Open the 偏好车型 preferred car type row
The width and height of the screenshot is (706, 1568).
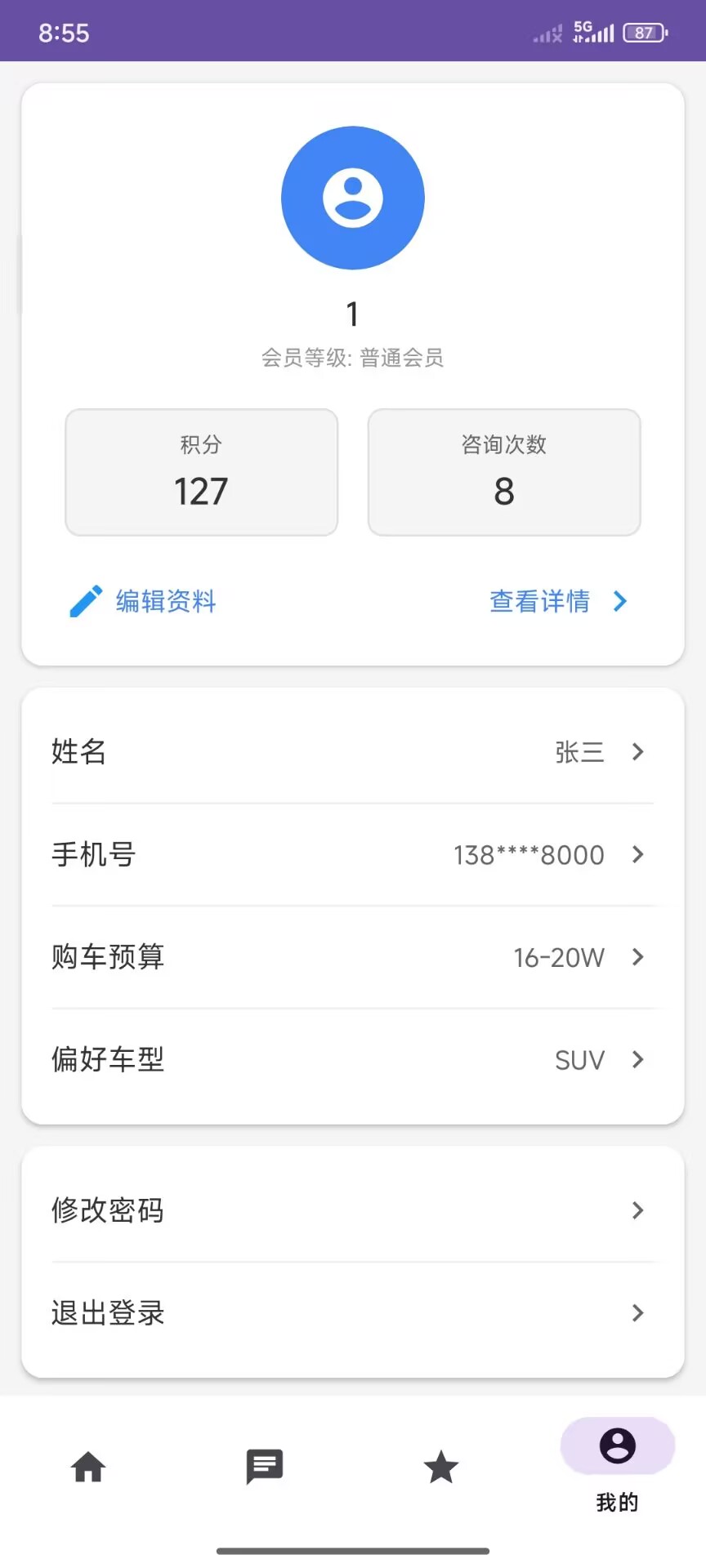click(x=353, y=1060)
